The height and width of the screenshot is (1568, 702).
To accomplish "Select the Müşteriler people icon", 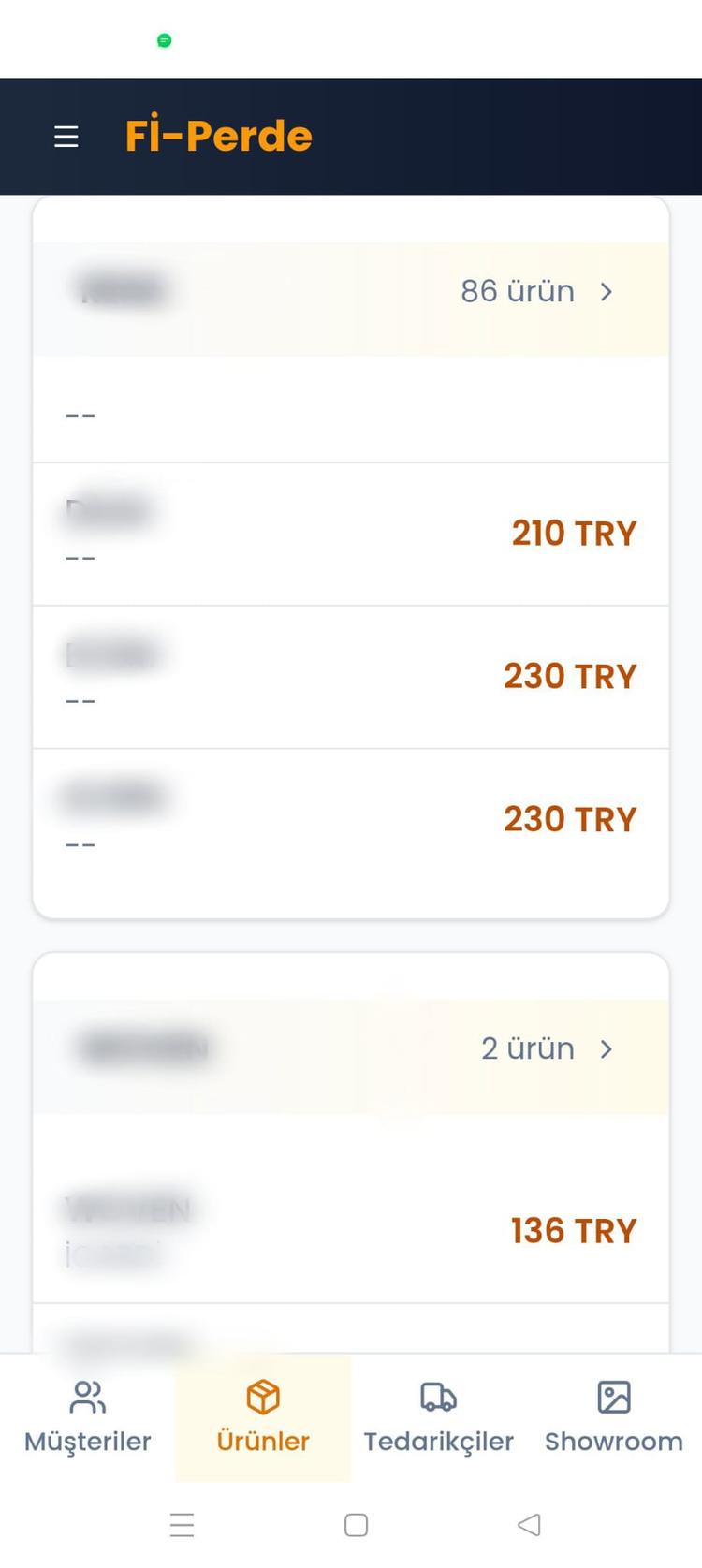I will click(87, 1396).
